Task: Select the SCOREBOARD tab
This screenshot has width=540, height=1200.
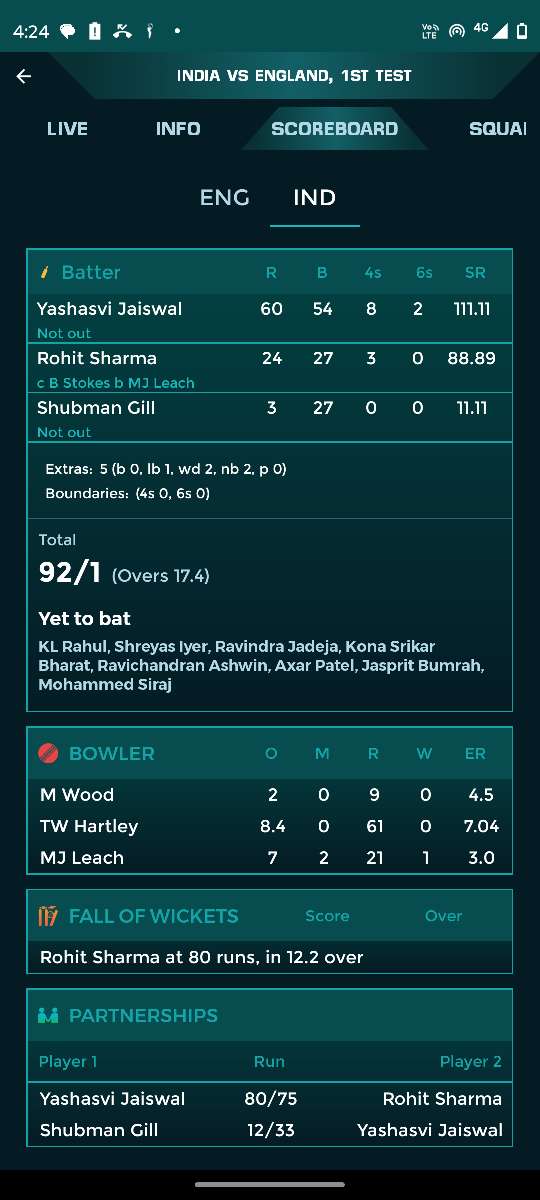Action: (334, 129)
